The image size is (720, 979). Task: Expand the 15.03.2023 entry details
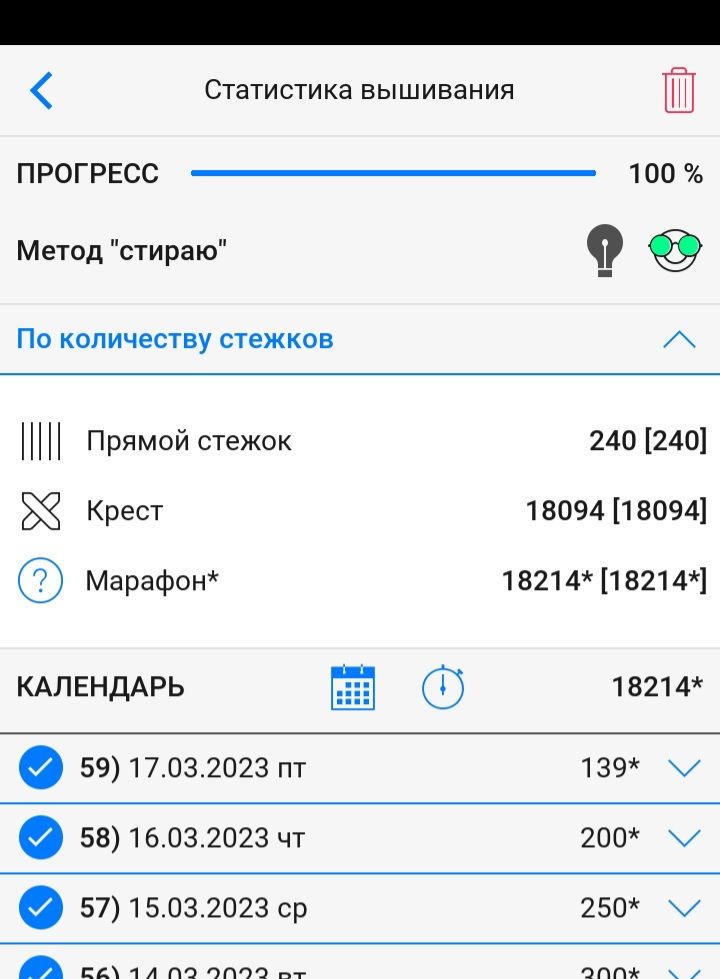click(684, 908)
